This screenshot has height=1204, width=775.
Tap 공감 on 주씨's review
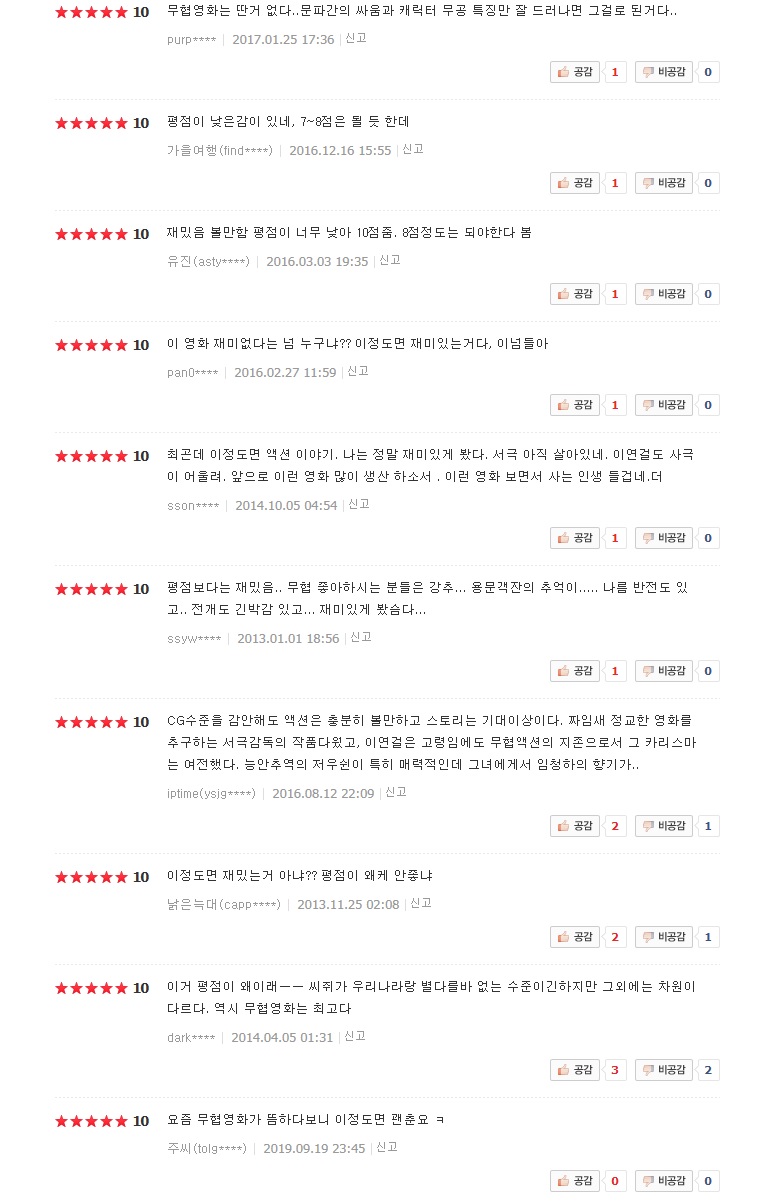tap(575, 1181)
